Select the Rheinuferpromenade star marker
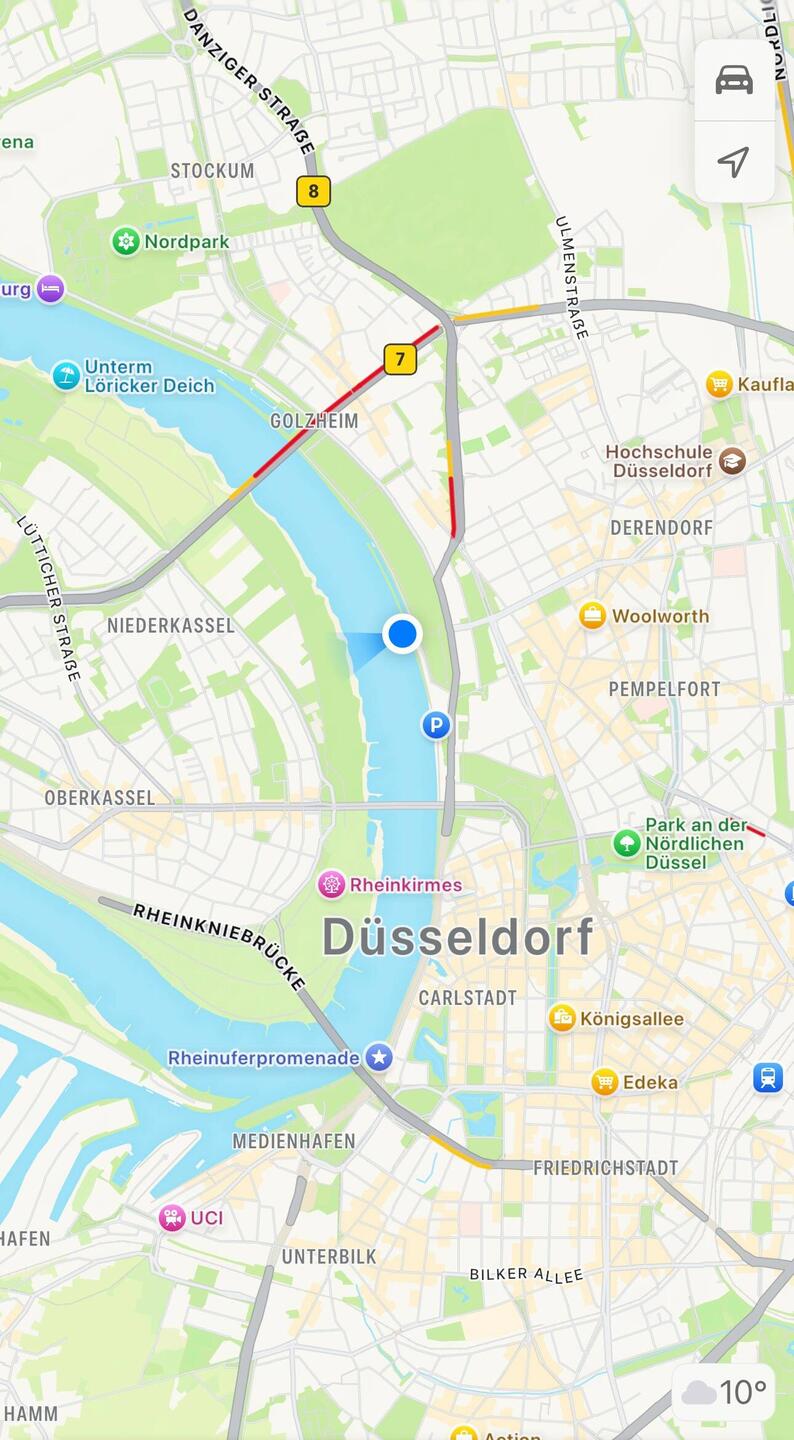This screenshot has width=794, height=1440. (379, 1057)
